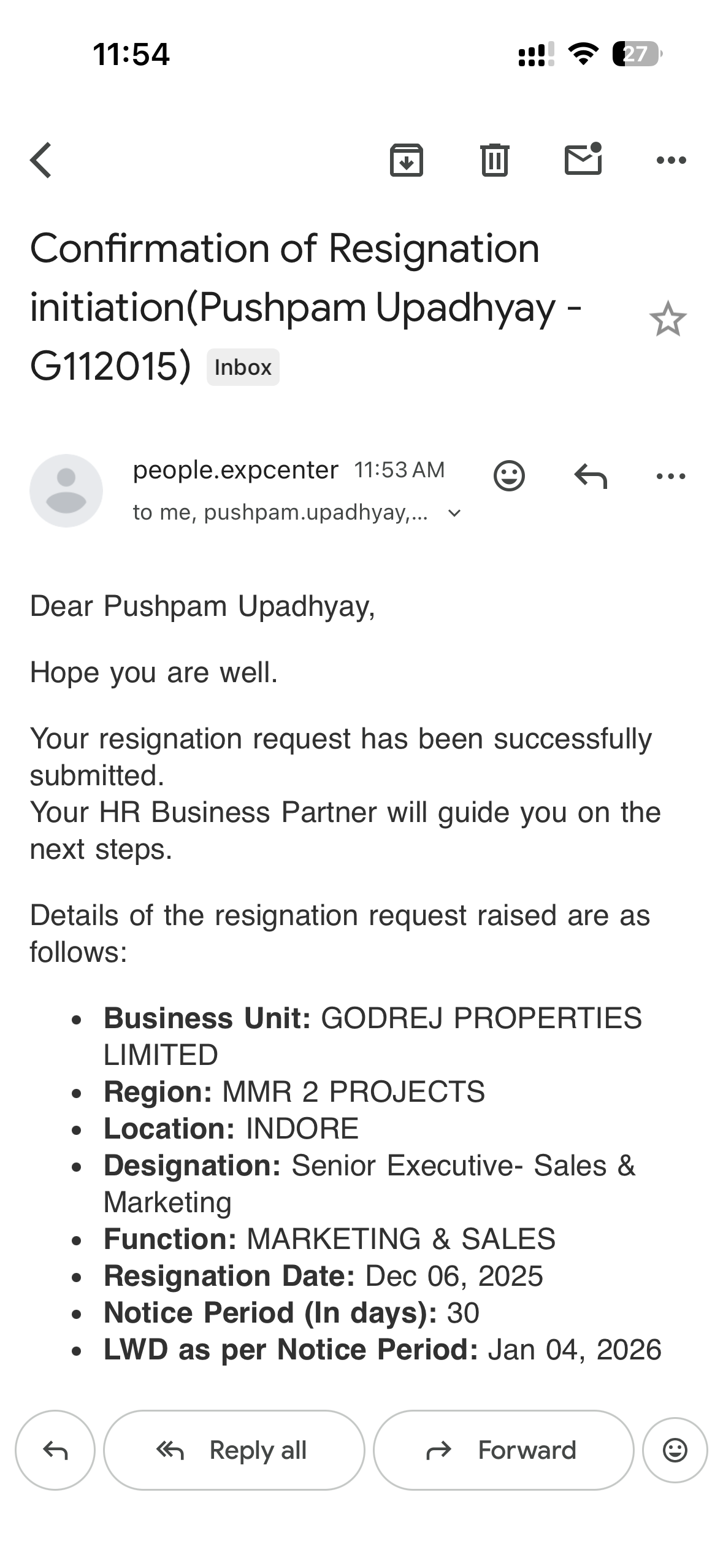Mark this email as unread
The width and height of the screenshot is (723, 1568).
click(583, 160)
